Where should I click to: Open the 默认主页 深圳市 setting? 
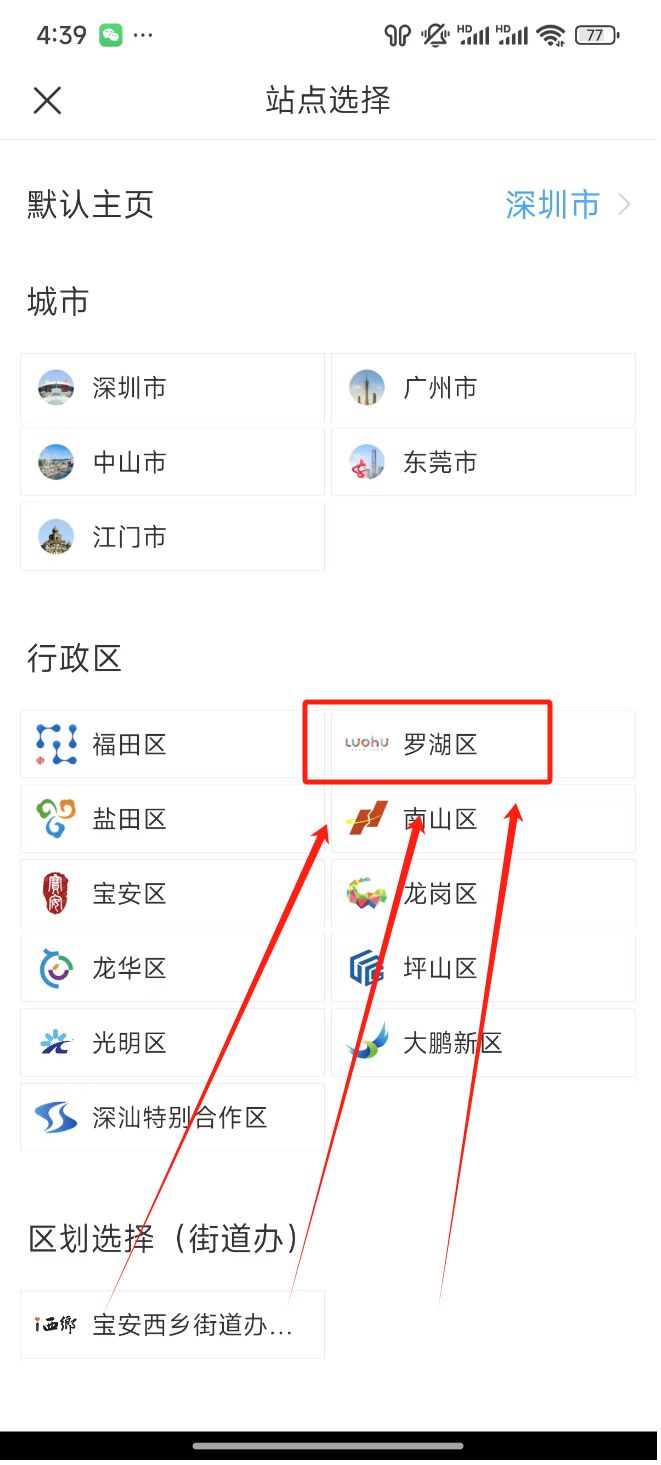click(x=566, y=205)
